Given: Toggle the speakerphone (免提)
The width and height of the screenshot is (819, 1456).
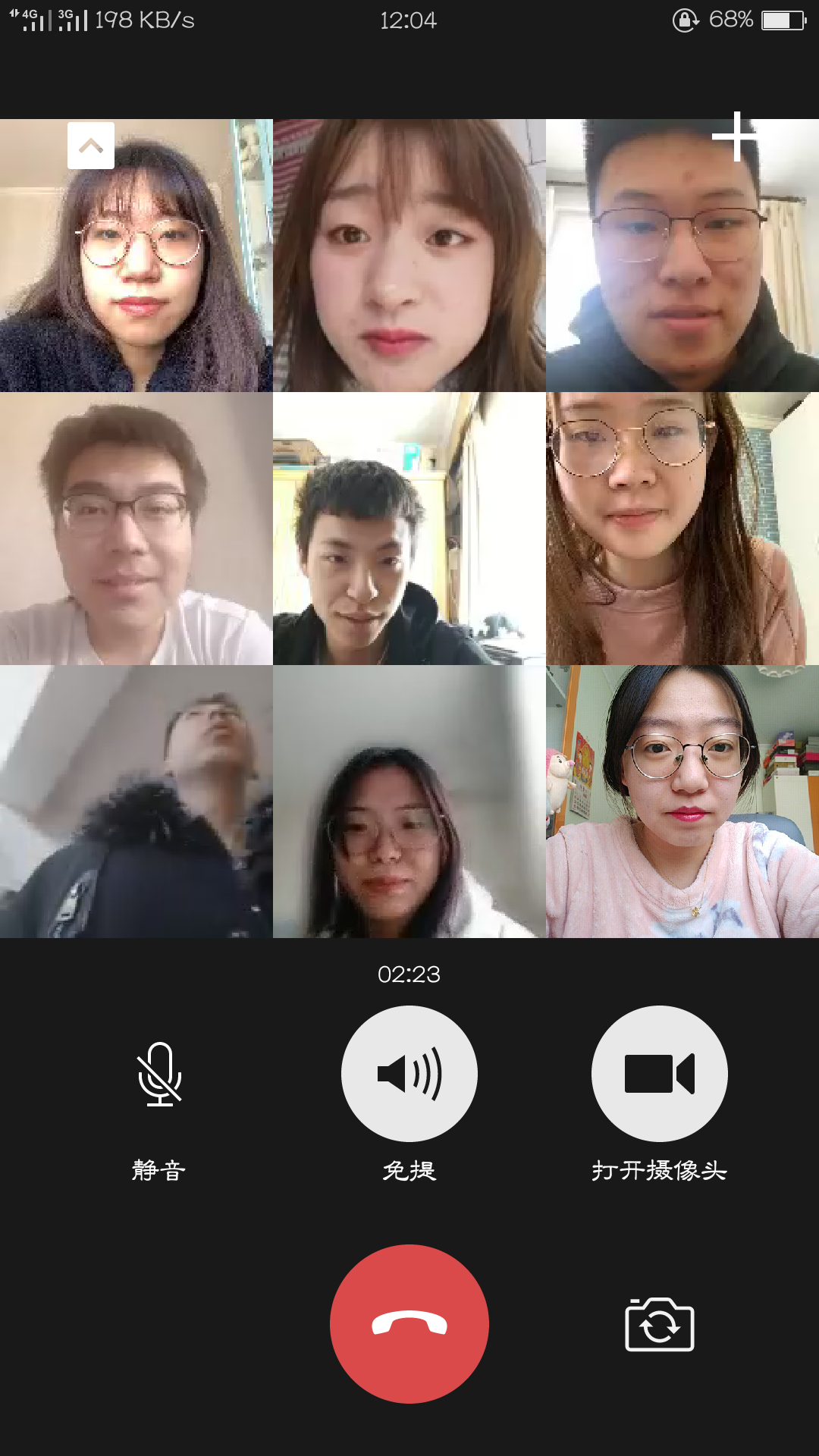Looking at the screenshot, I should click(409, 1074).
